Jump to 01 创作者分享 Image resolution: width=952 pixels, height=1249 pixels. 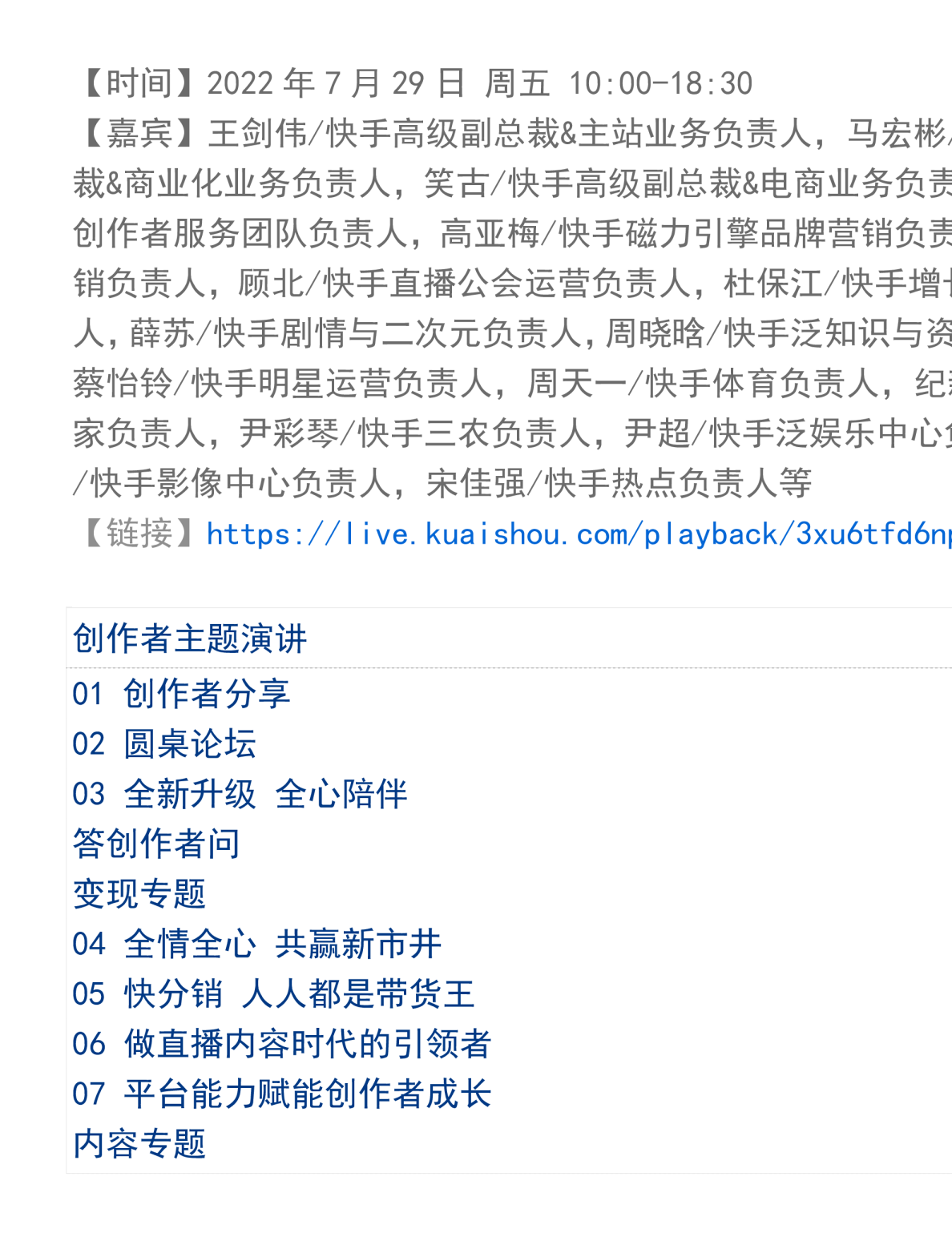(181, 694)
